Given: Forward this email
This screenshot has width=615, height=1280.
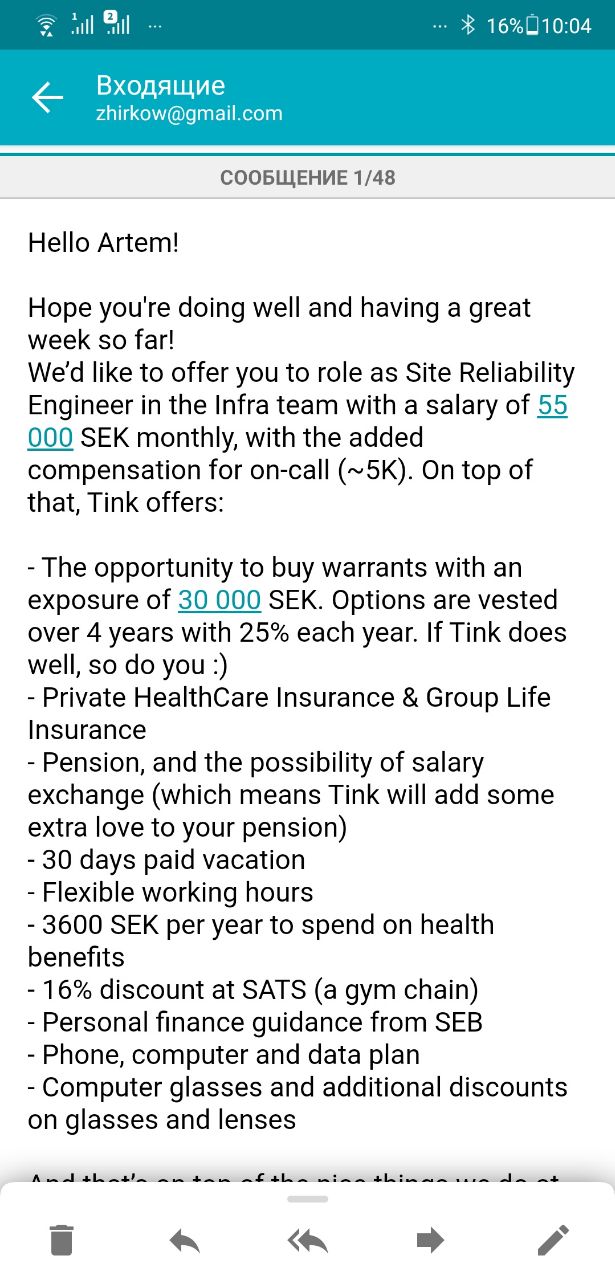Looking at the screenshot, I should [x=430, y=1240].
